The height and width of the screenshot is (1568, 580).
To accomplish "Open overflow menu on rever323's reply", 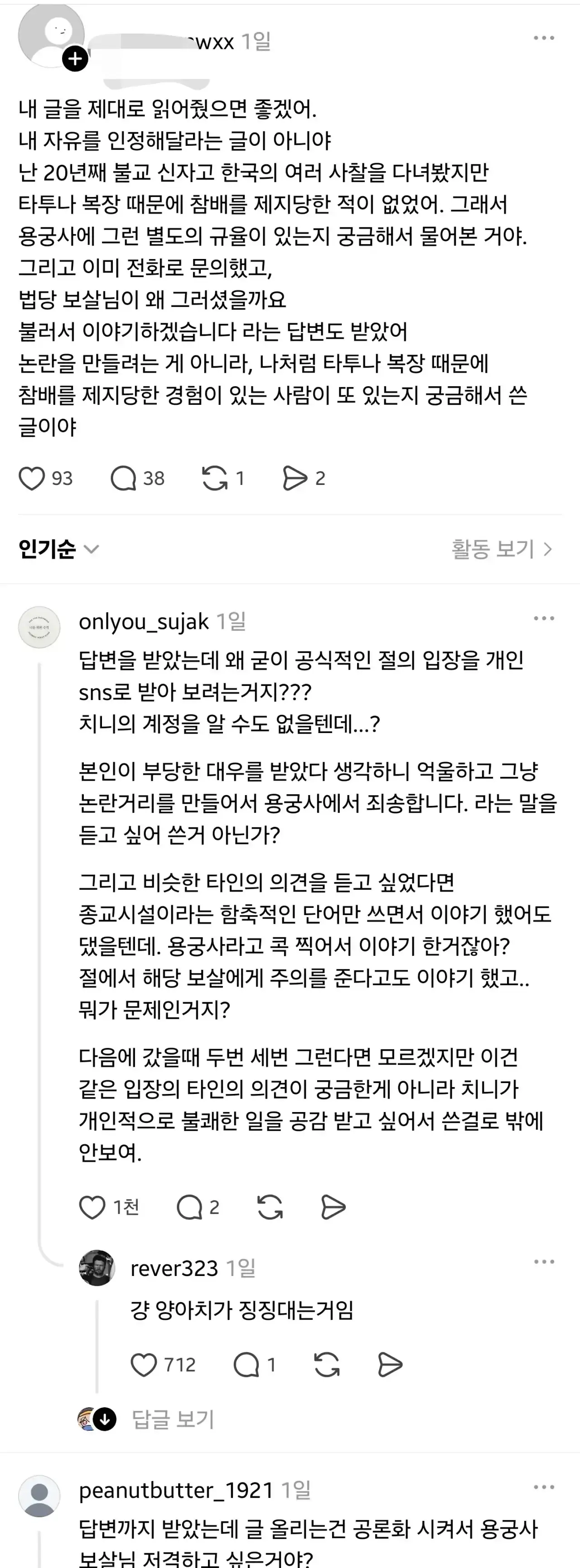I will (543, 1262).
